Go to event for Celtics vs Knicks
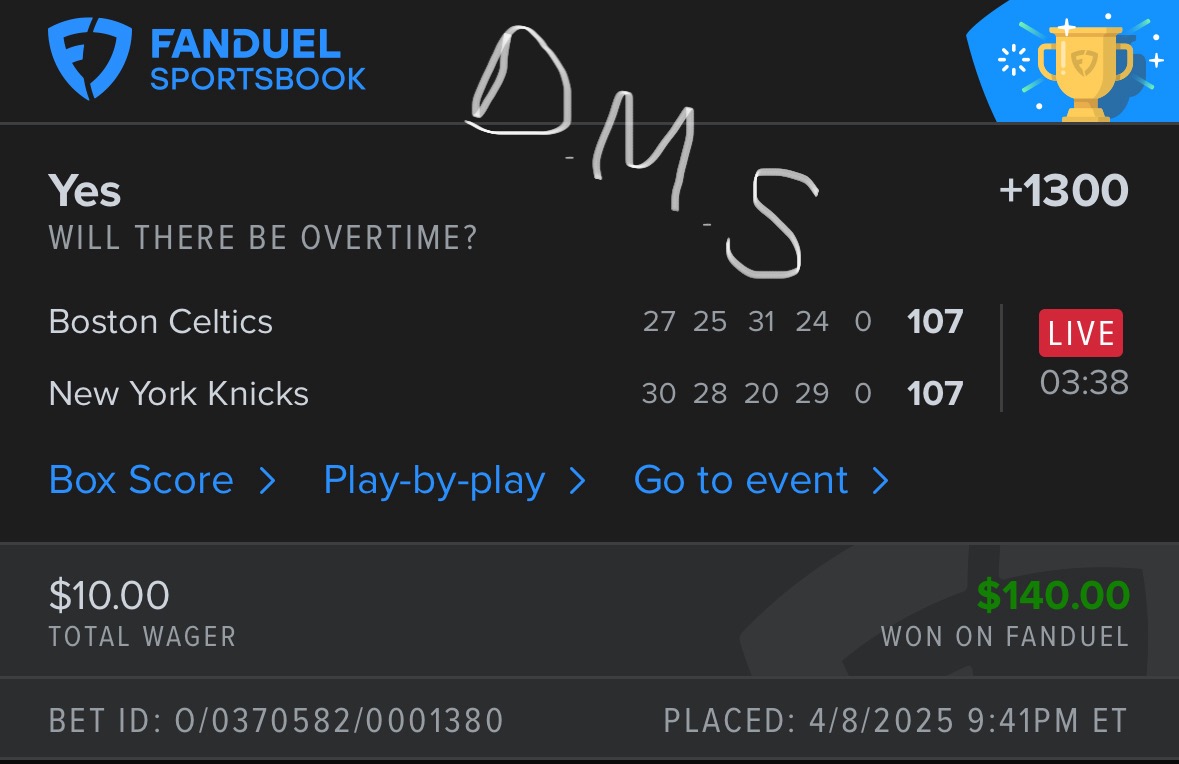This screenshot has height=764, width=1179. [760, 481]
